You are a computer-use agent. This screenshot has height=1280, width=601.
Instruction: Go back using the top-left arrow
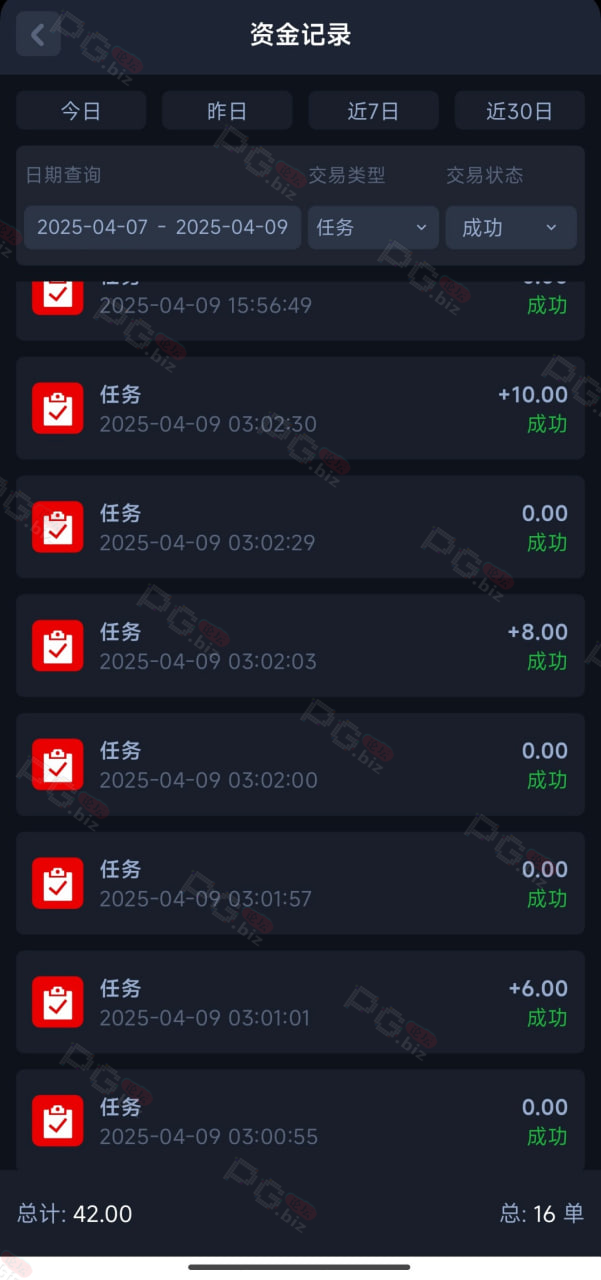click(38, 35)
